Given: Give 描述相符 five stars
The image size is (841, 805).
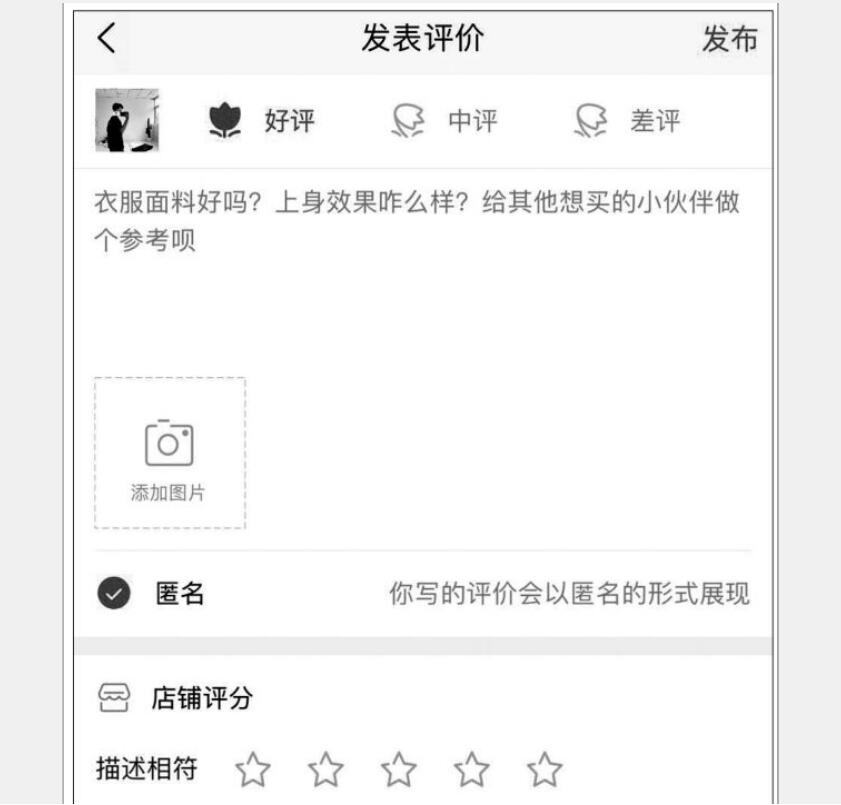Looking at the screenshot, I should [x=545, y=770].
